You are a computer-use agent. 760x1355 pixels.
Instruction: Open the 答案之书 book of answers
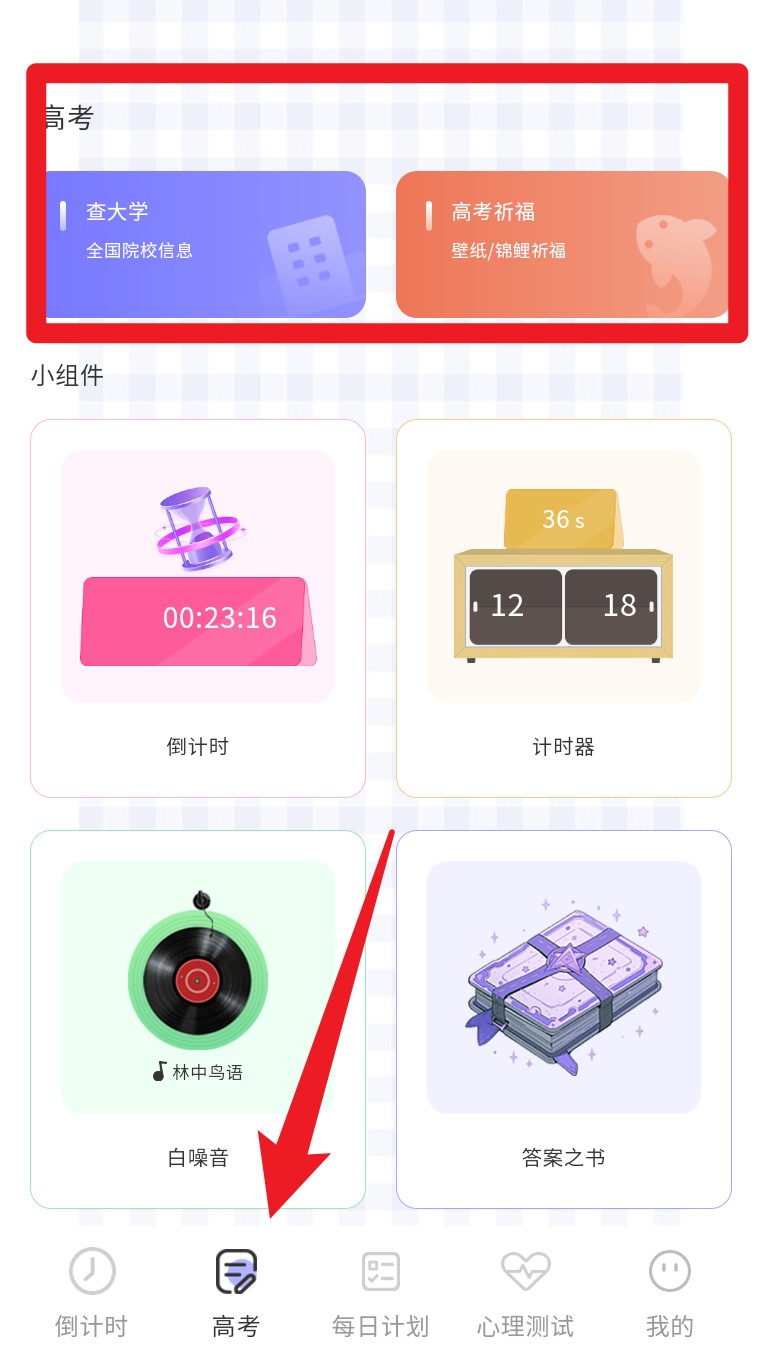click(563, 1018)
